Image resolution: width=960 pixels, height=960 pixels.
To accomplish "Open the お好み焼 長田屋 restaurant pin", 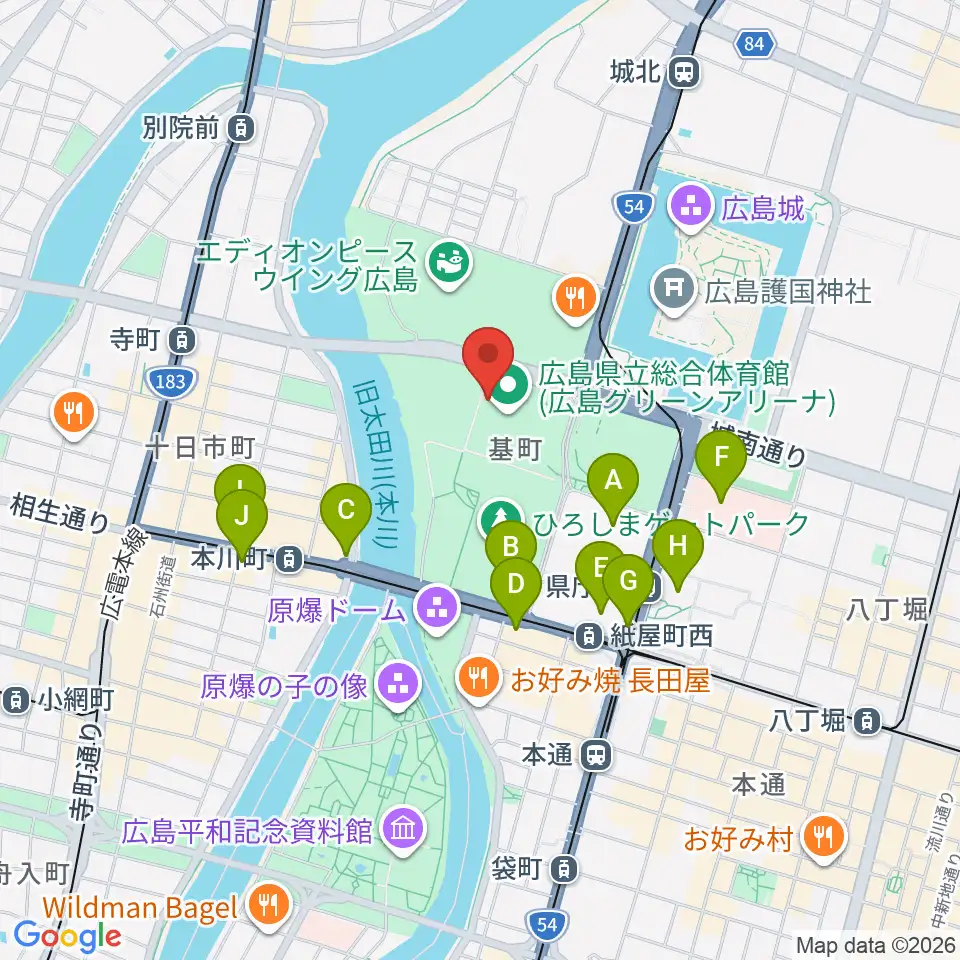I will 479,679.
